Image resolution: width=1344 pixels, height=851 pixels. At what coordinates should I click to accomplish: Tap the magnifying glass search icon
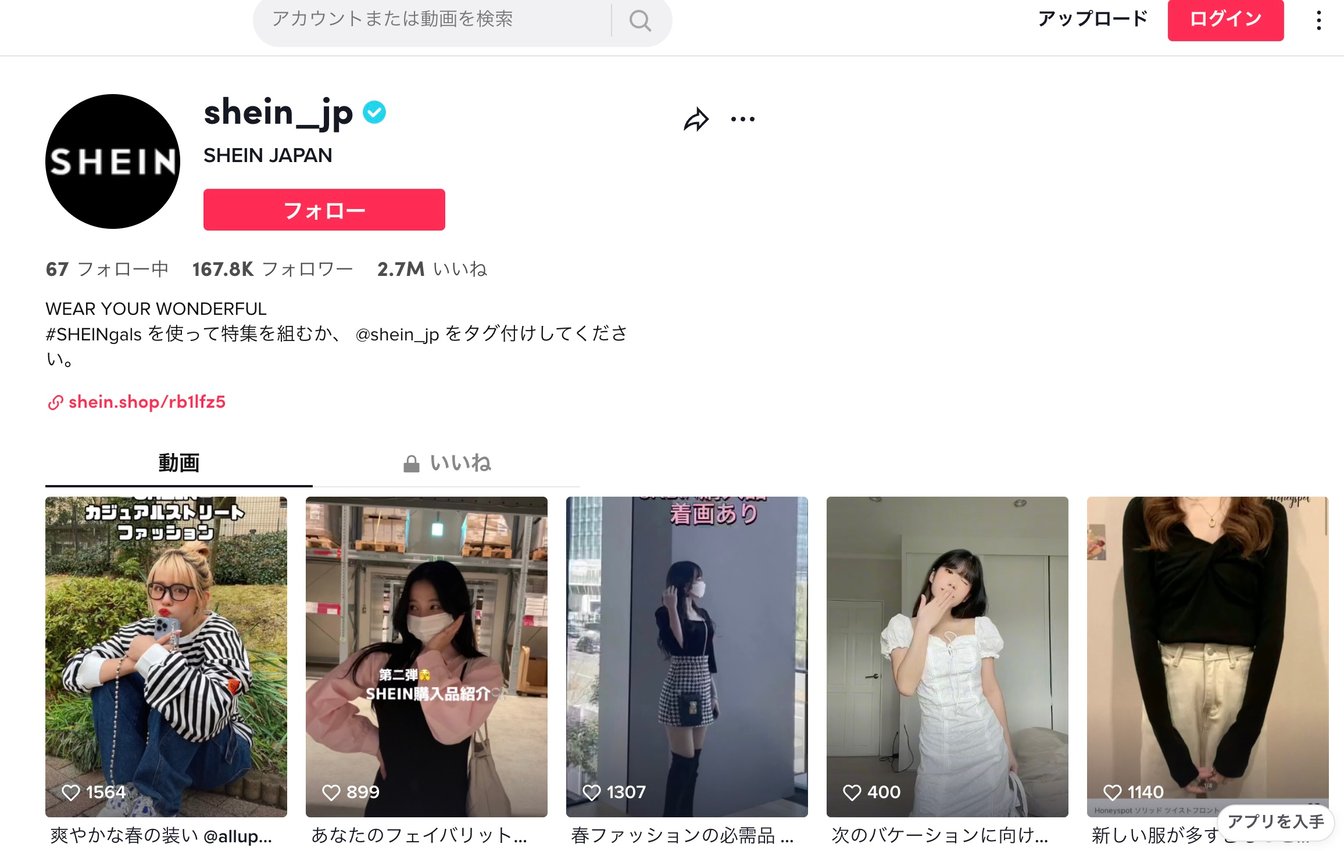click(640, 20)
